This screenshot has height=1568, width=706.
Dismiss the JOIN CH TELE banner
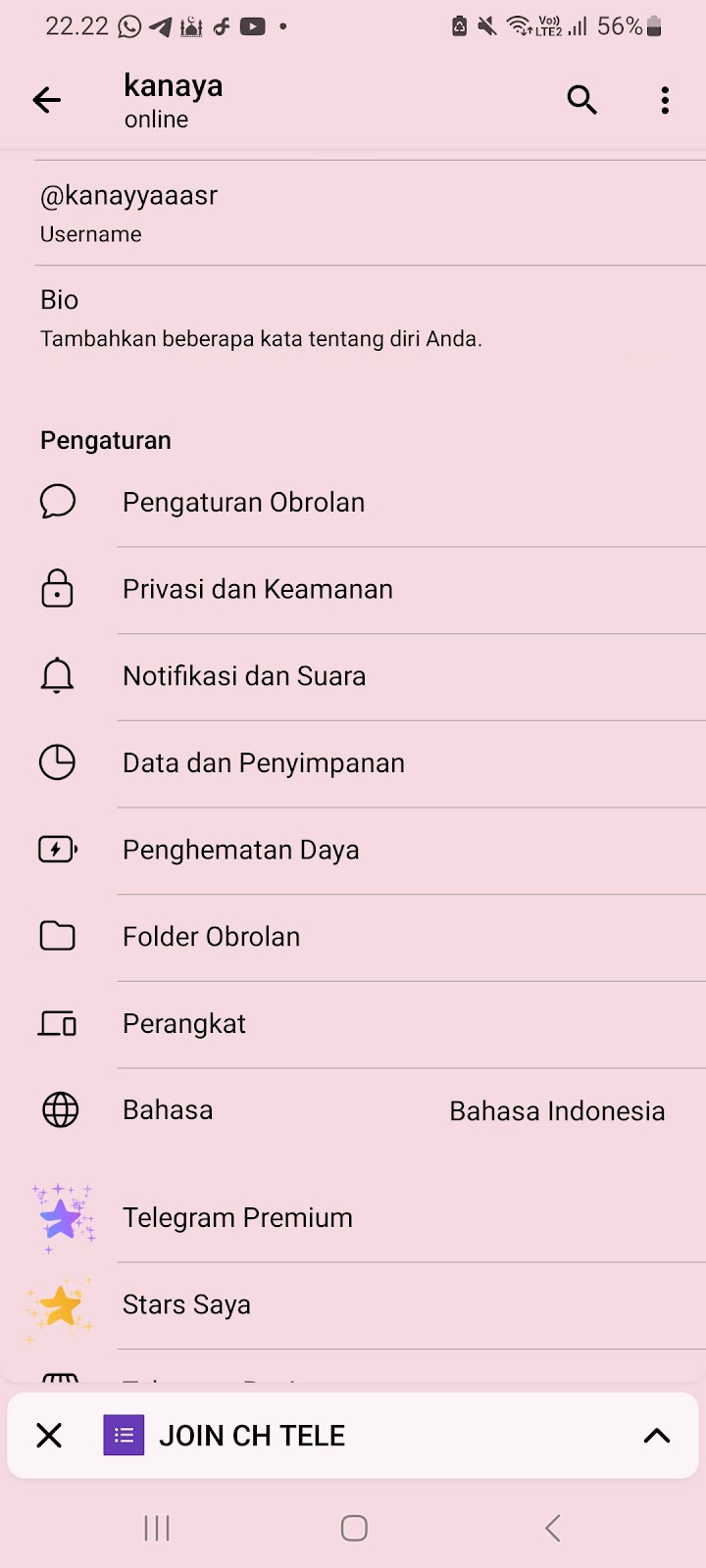[49, 1436]
